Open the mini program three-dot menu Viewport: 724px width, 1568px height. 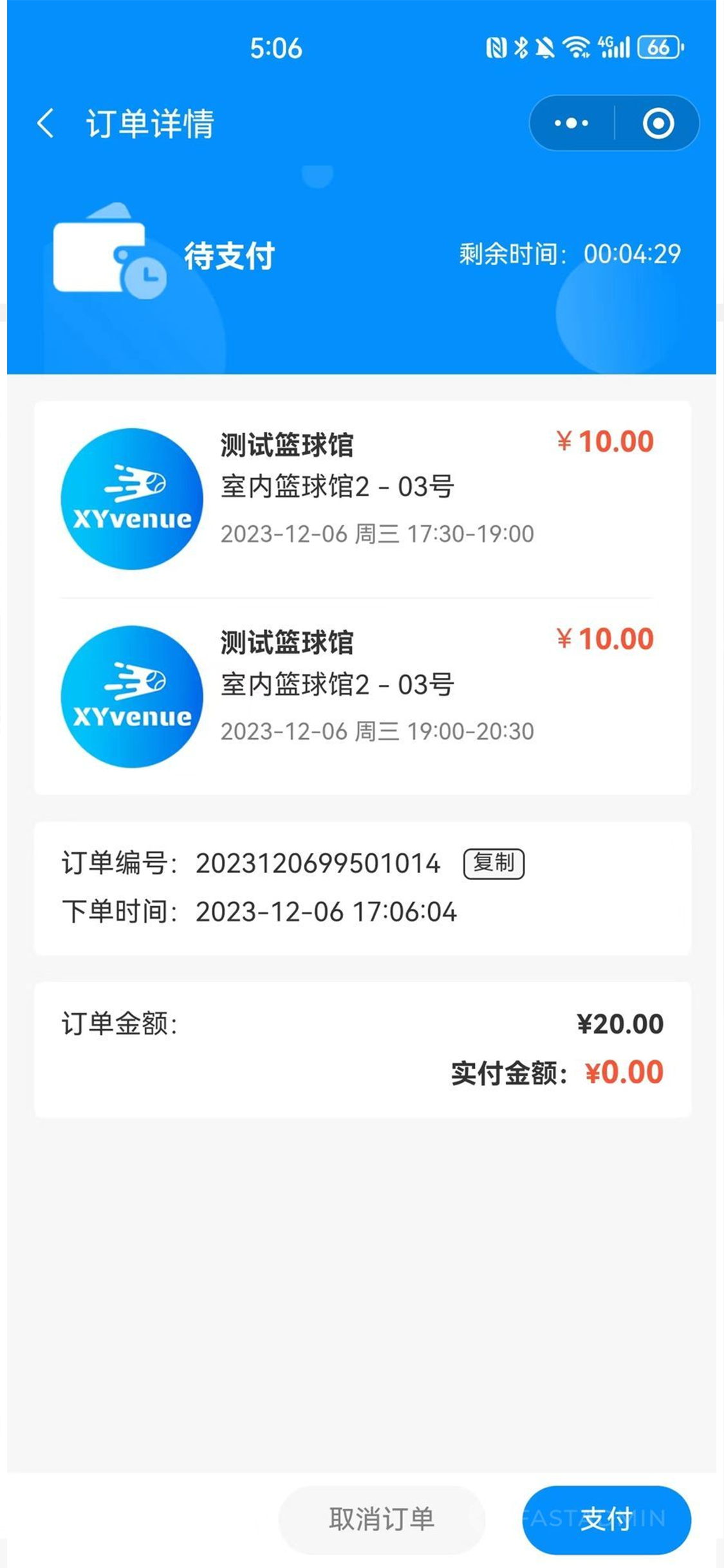tap(571, 123)
